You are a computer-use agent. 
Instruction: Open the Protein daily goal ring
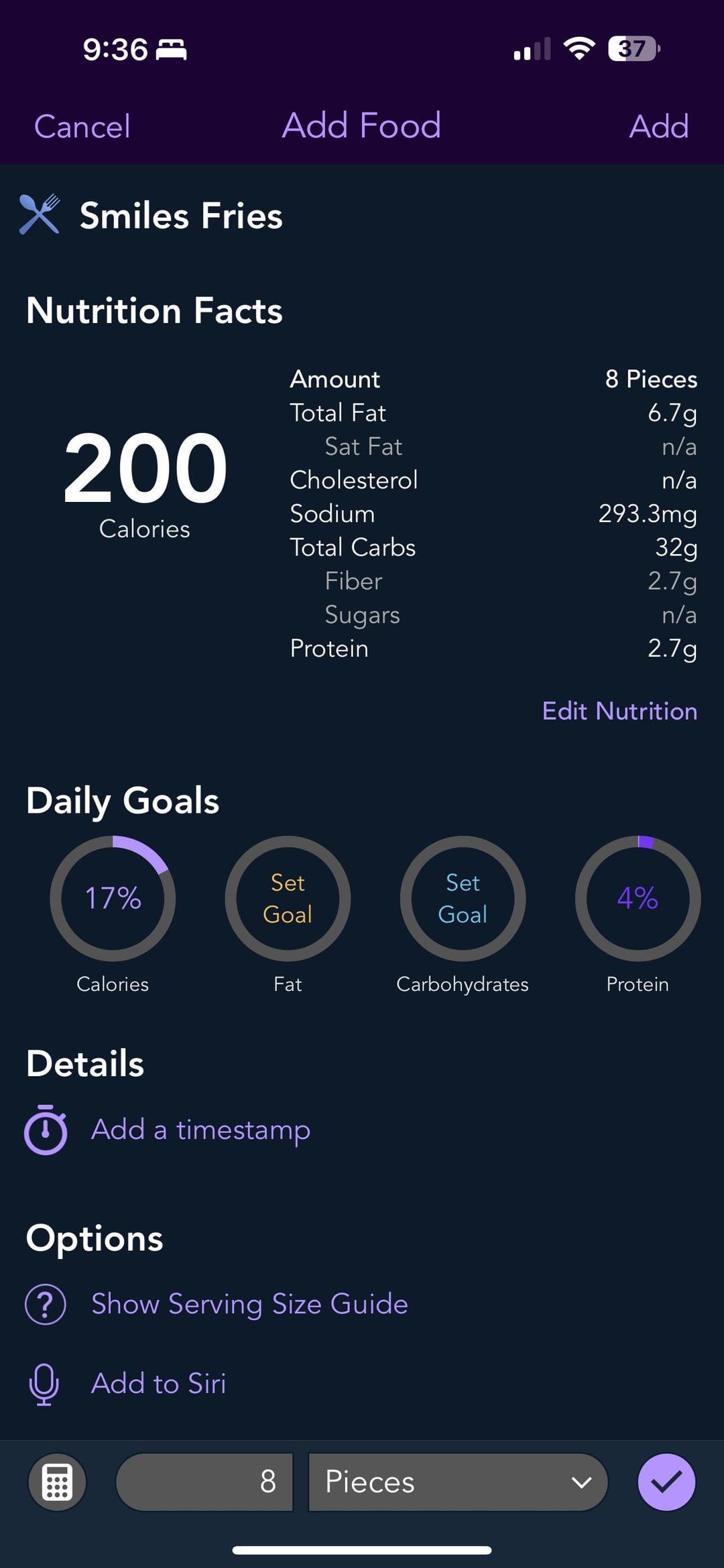638,899
